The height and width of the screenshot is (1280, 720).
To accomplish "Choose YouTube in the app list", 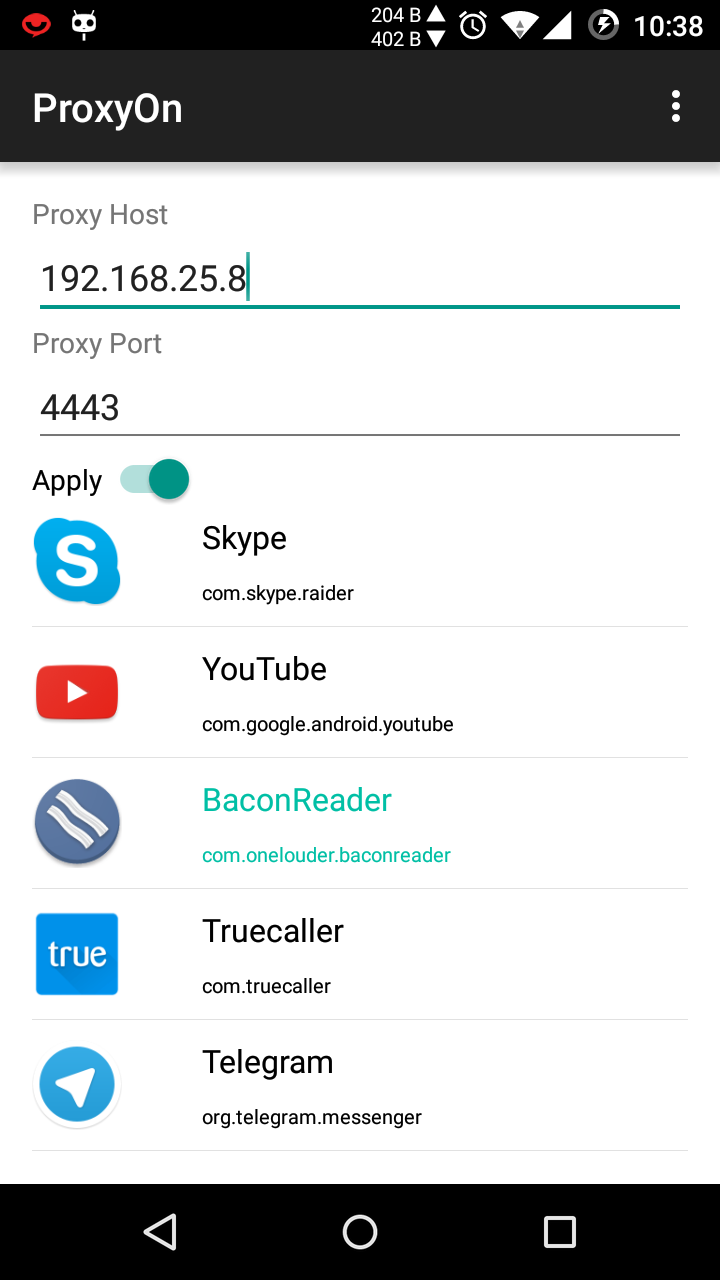I will point(359,693).
